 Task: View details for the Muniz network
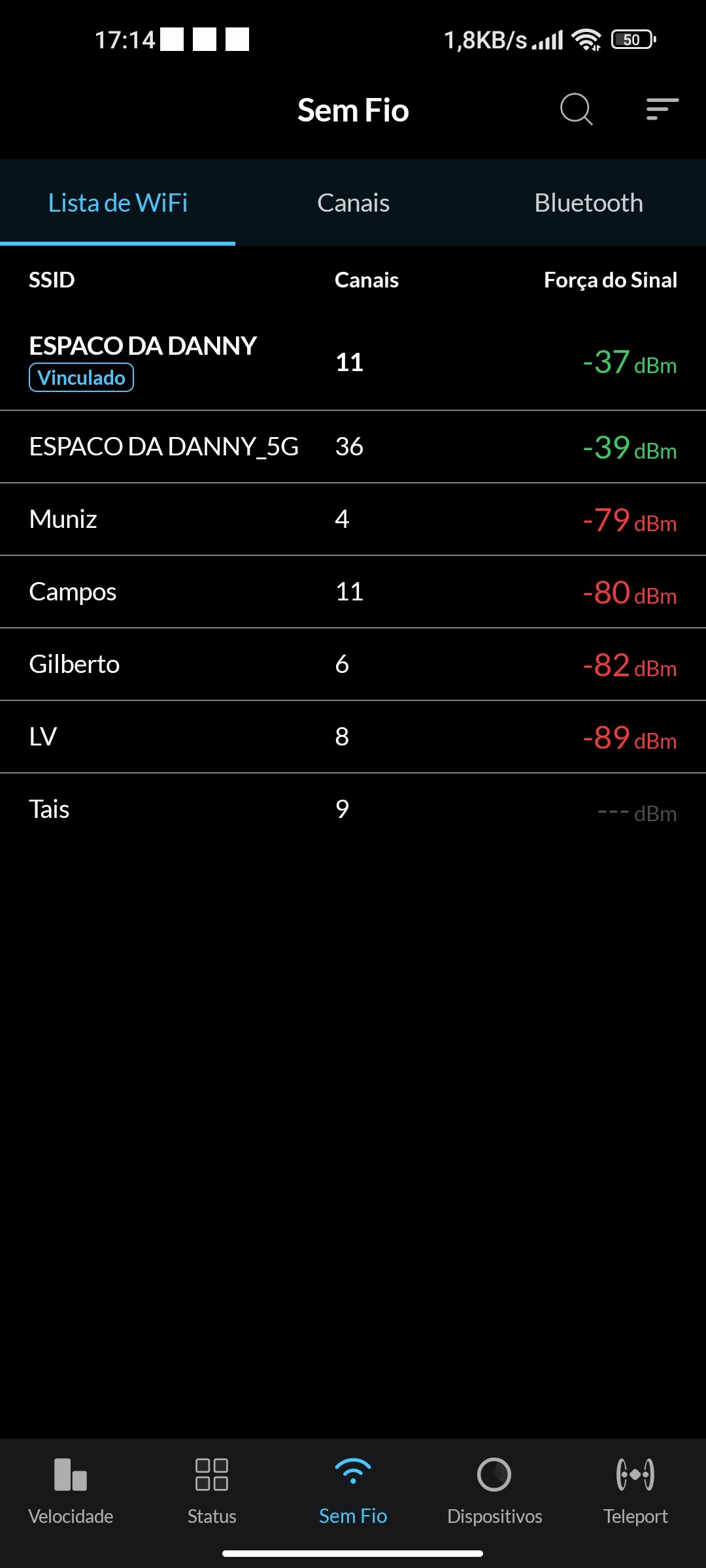[353, 519]
